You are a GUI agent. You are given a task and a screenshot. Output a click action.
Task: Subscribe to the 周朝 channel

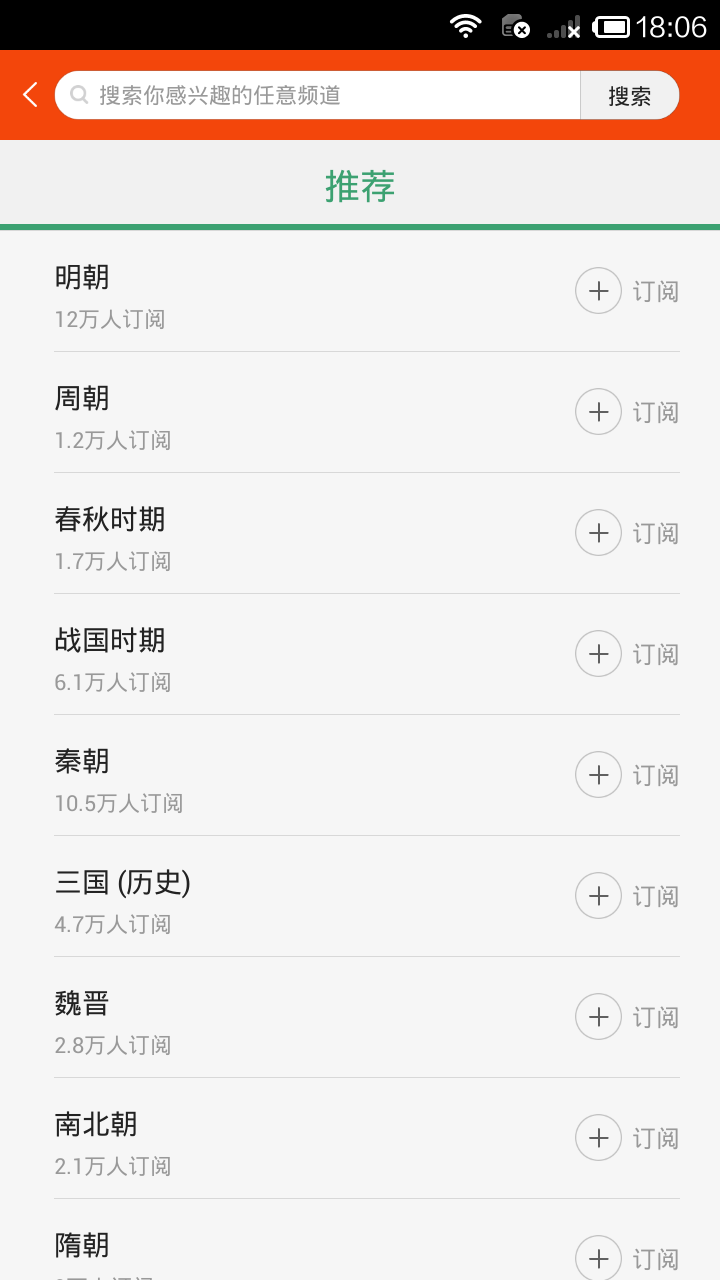coord(627,412)
